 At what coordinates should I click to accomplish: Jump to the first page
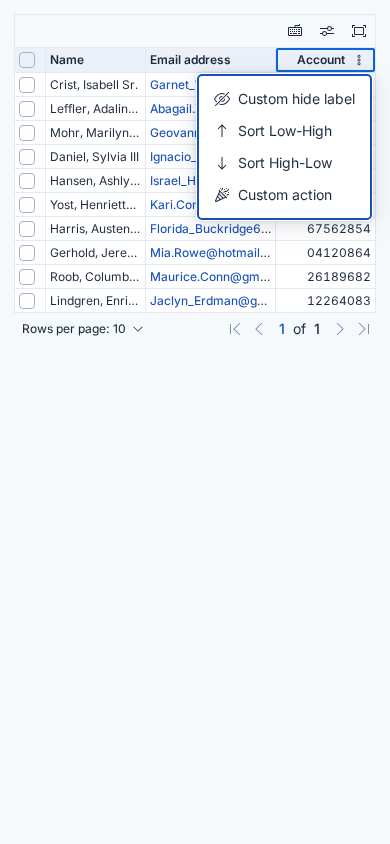[x=235, y=329]
